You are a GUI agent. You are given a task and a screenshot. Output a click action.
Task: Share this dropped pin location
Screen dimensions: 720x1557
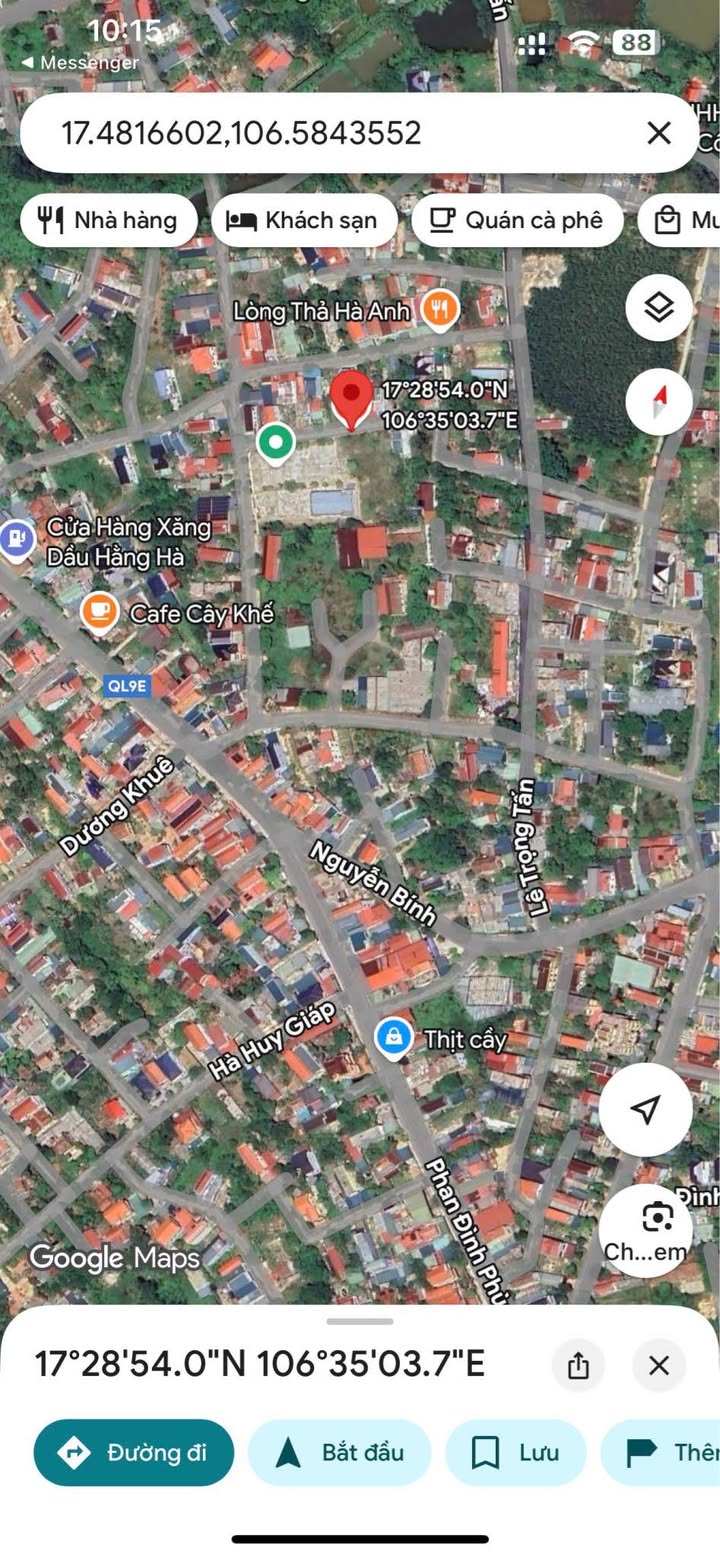(x=578, y=1365)
